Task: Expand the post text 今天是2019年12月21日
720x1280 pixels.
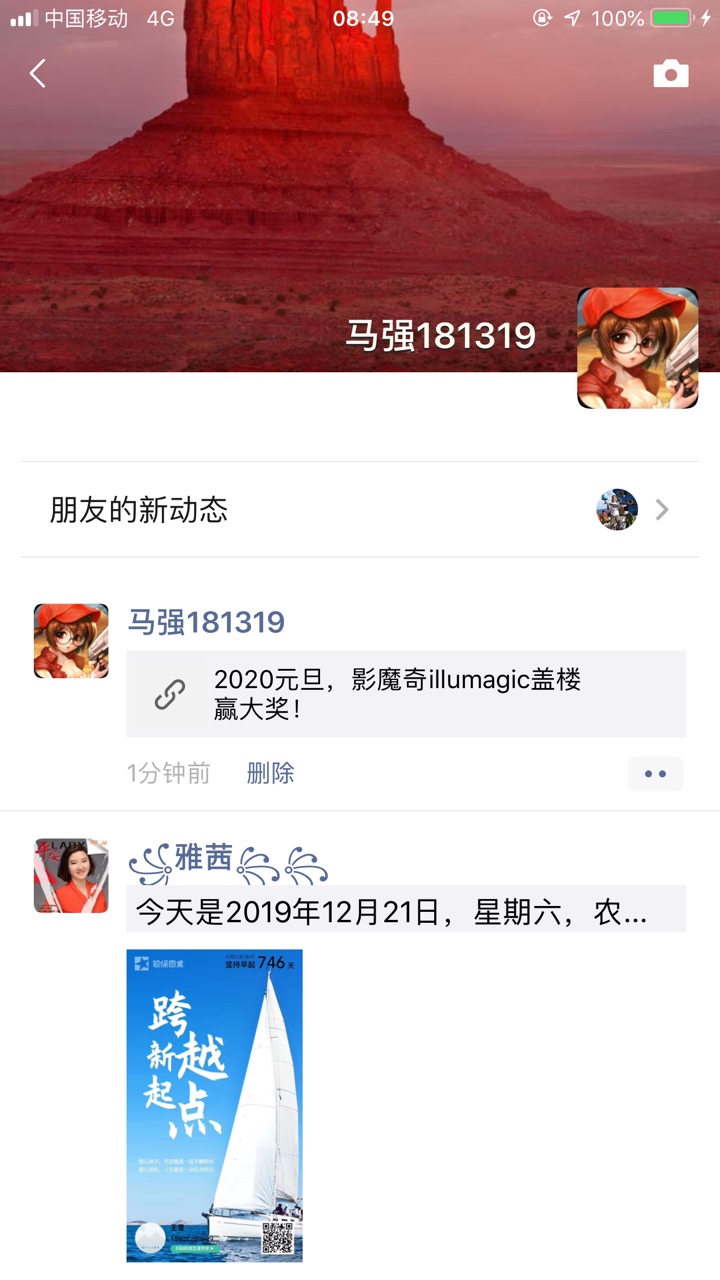Action: [x=405, y=911]
